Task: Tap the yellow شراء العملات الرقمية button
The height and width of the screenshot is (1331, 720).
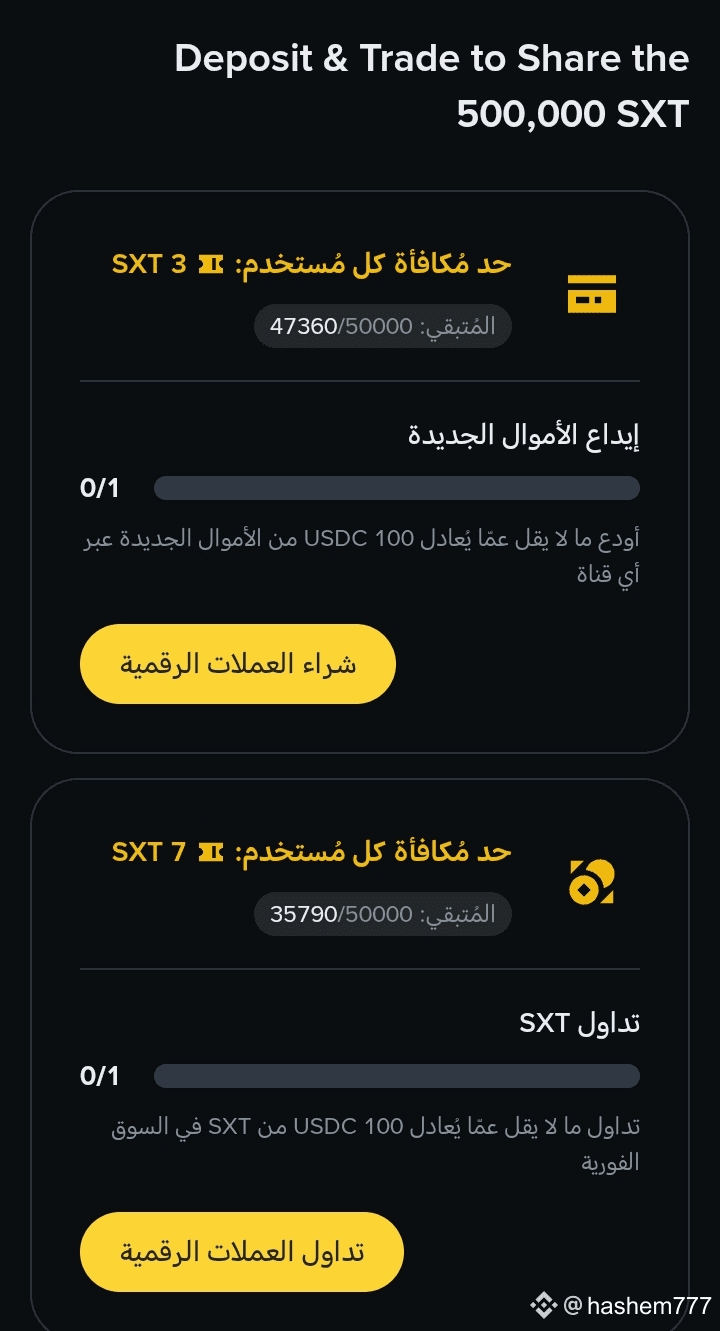Action: tap(238, 664)
